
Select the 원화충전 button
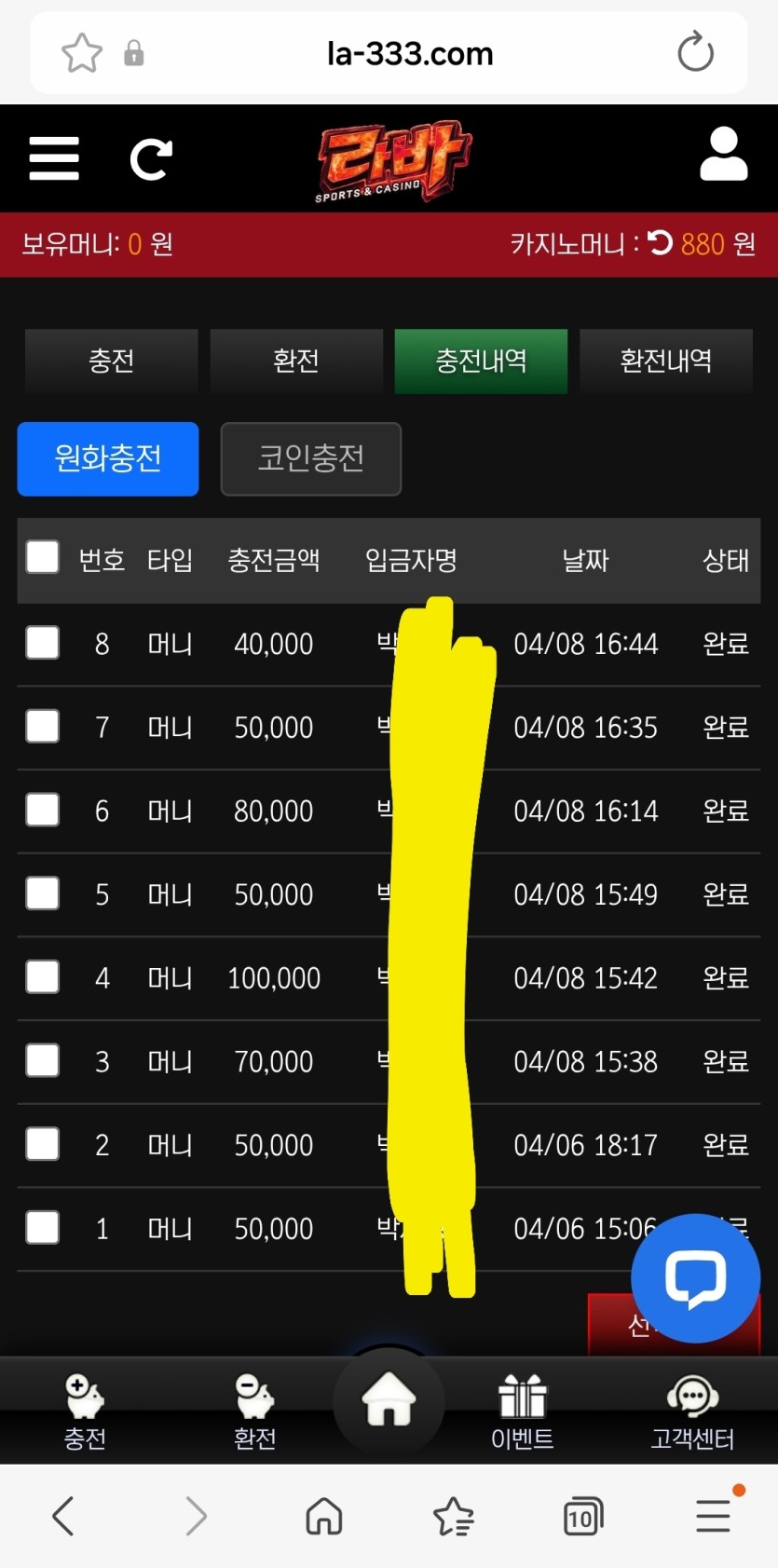pos(108,458)
